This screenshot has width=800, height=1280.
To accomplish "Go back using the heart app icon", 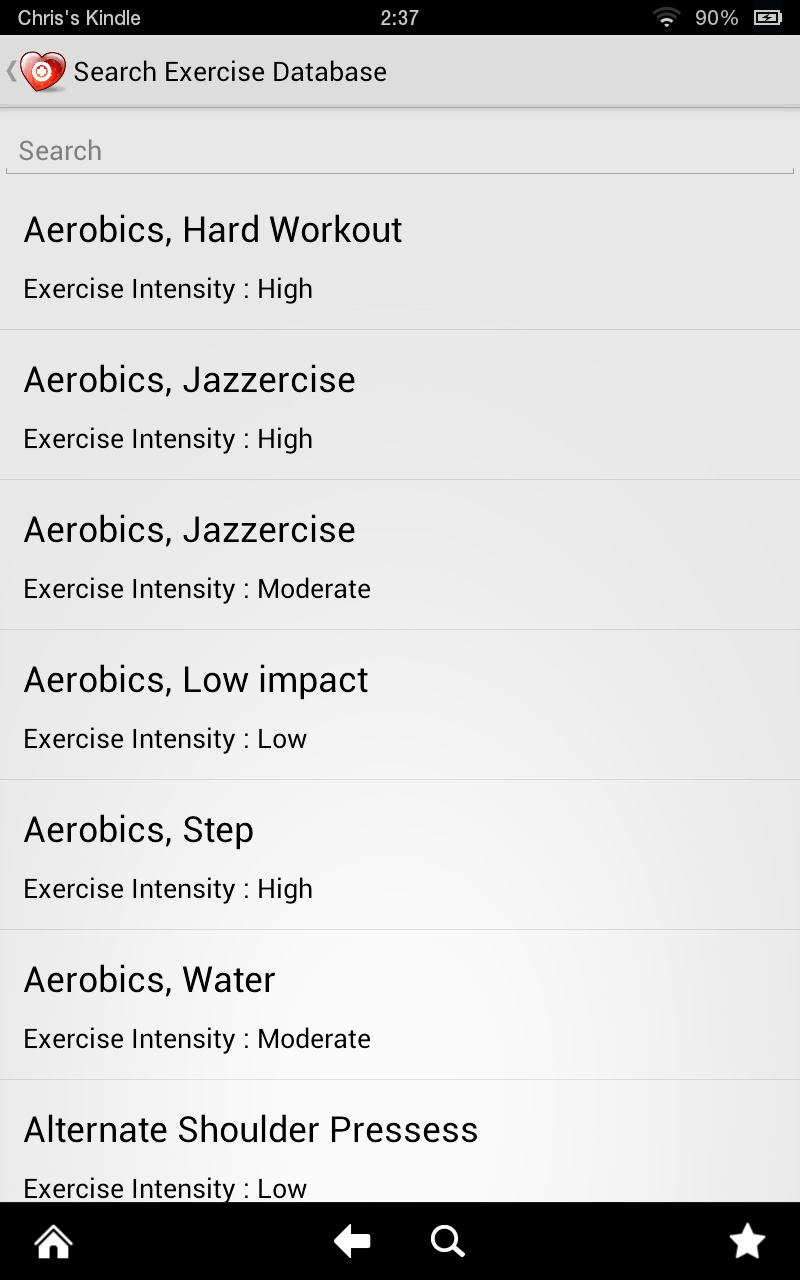I will tap(40, 72).
